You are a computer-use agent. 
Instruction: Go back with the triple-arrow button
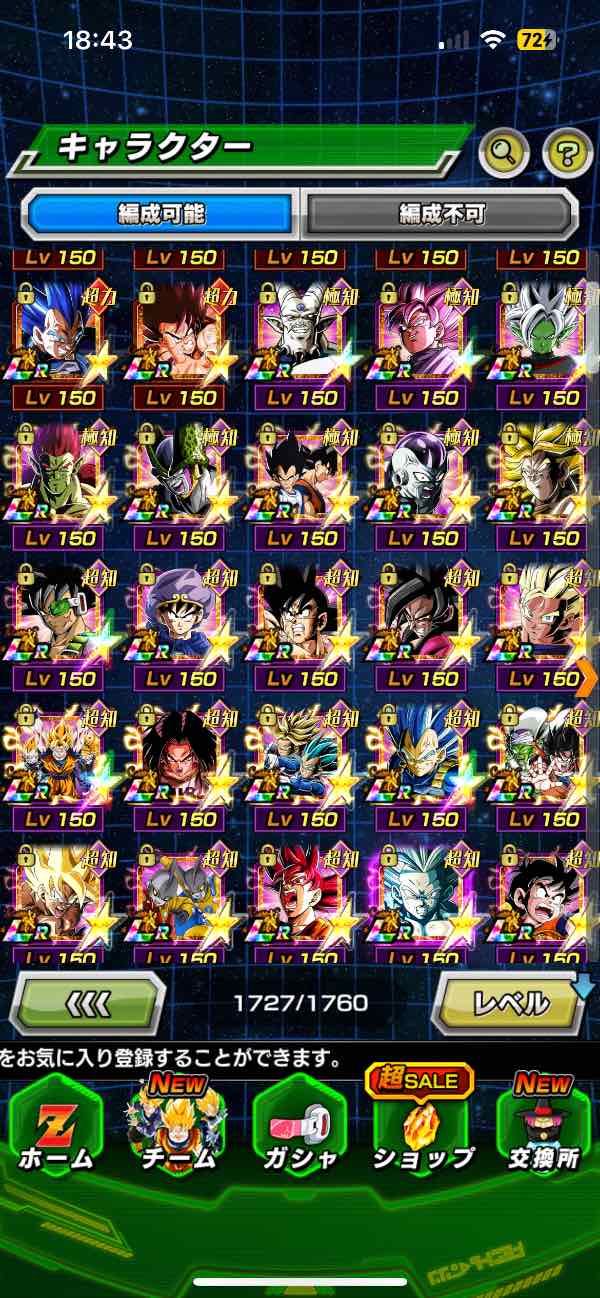click(87, 1003)
